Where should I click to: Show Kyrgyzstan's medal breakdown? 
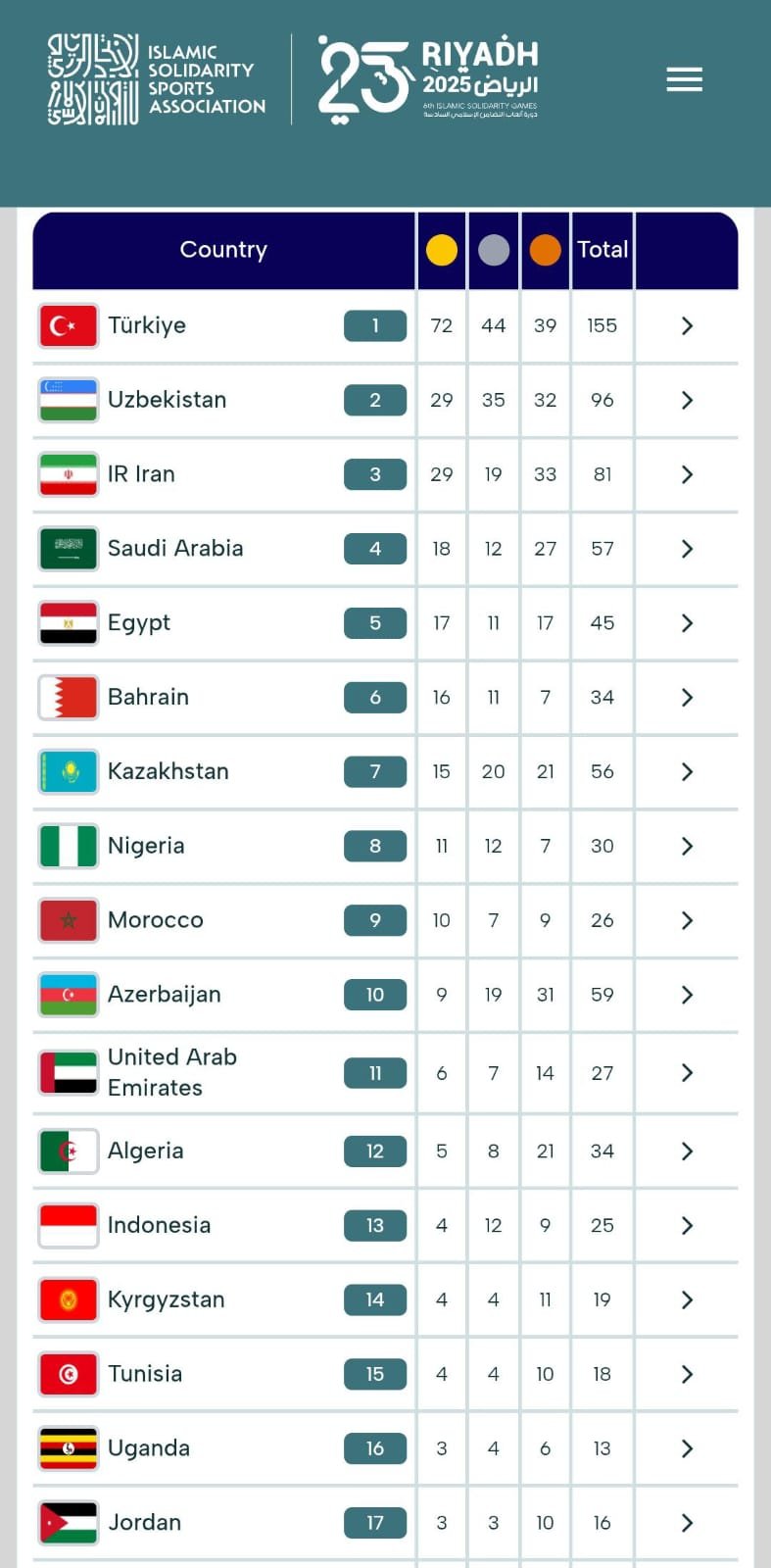point(687,1300)
